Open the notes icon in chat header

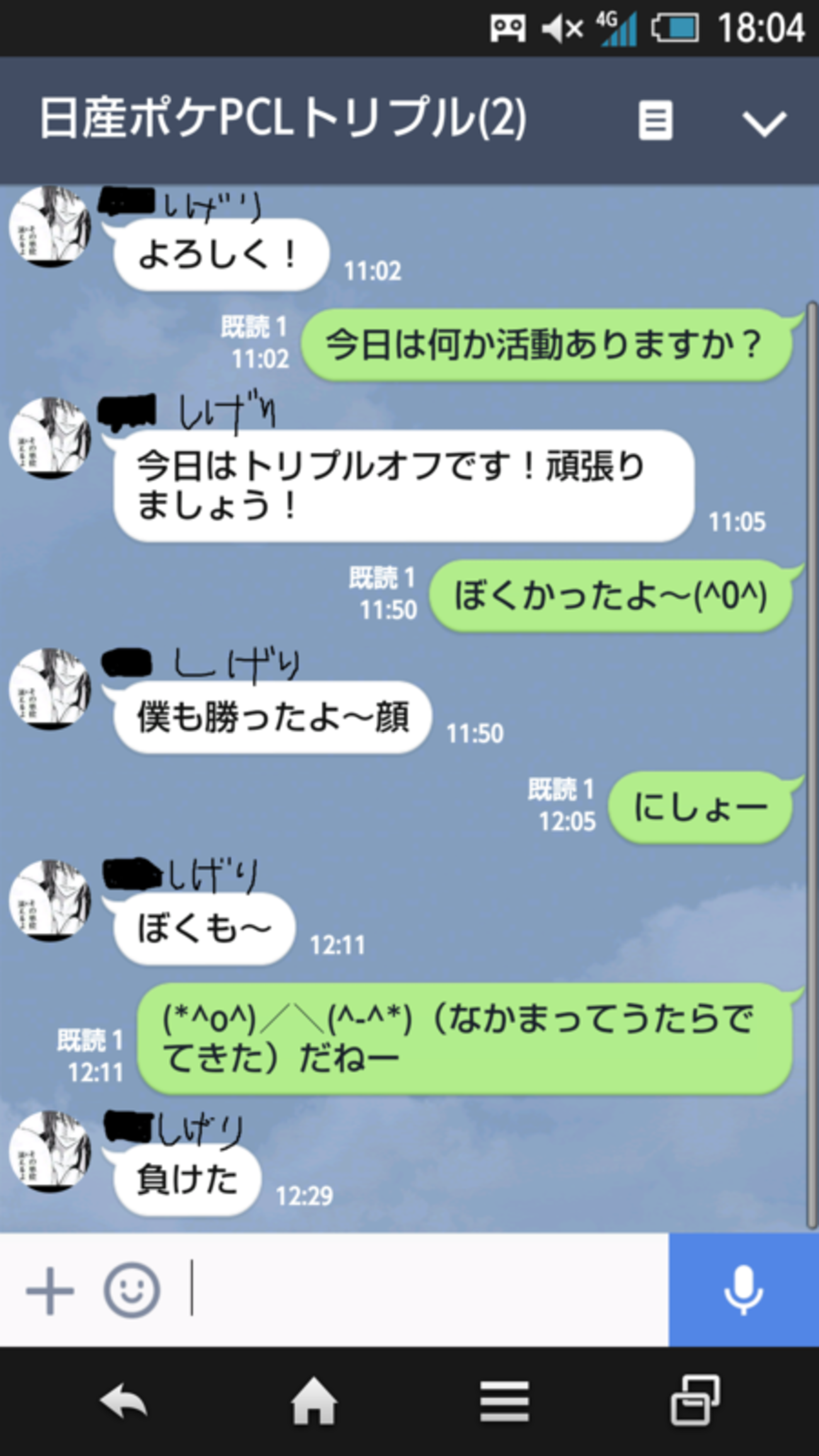click(655, 120)
